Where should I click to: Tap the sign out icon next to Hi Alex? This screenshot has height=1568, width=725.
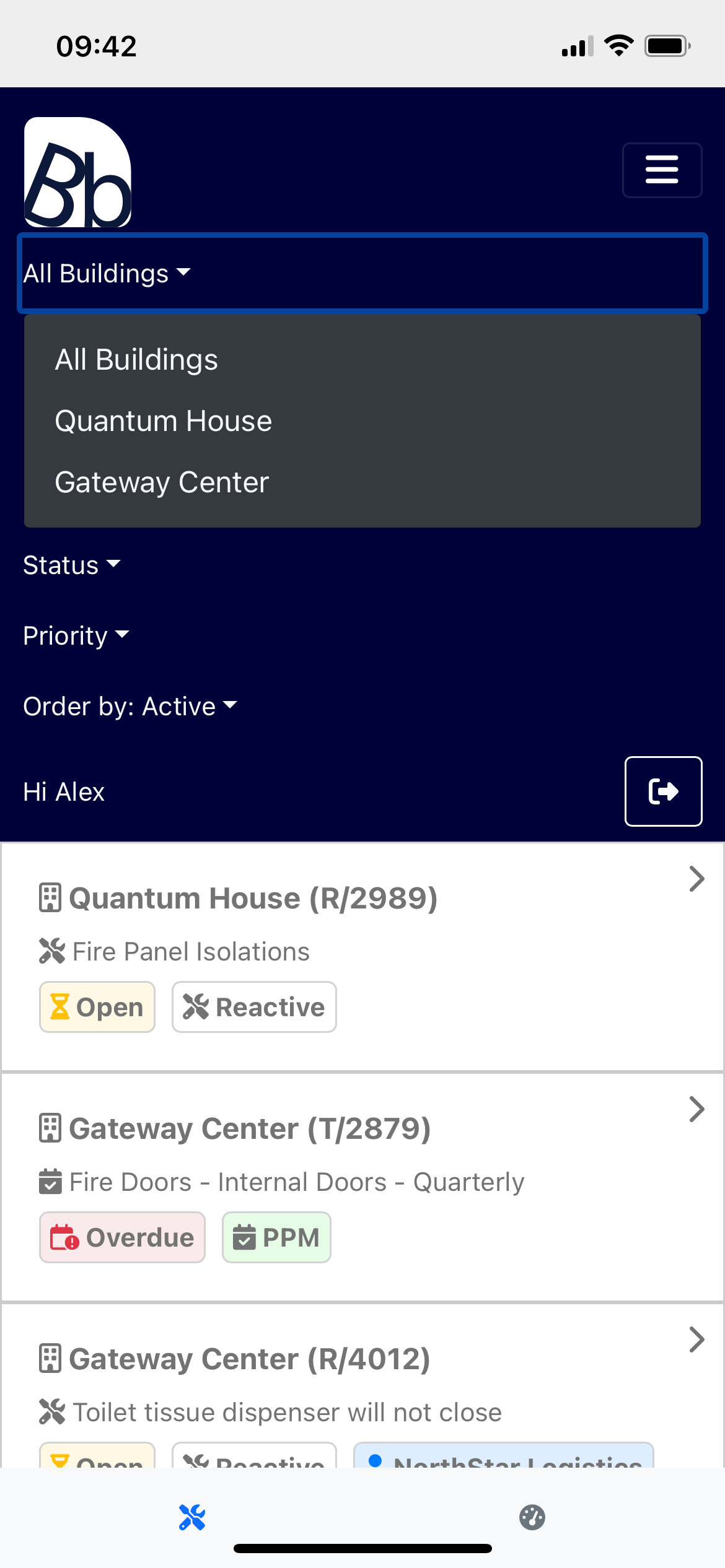663,791
